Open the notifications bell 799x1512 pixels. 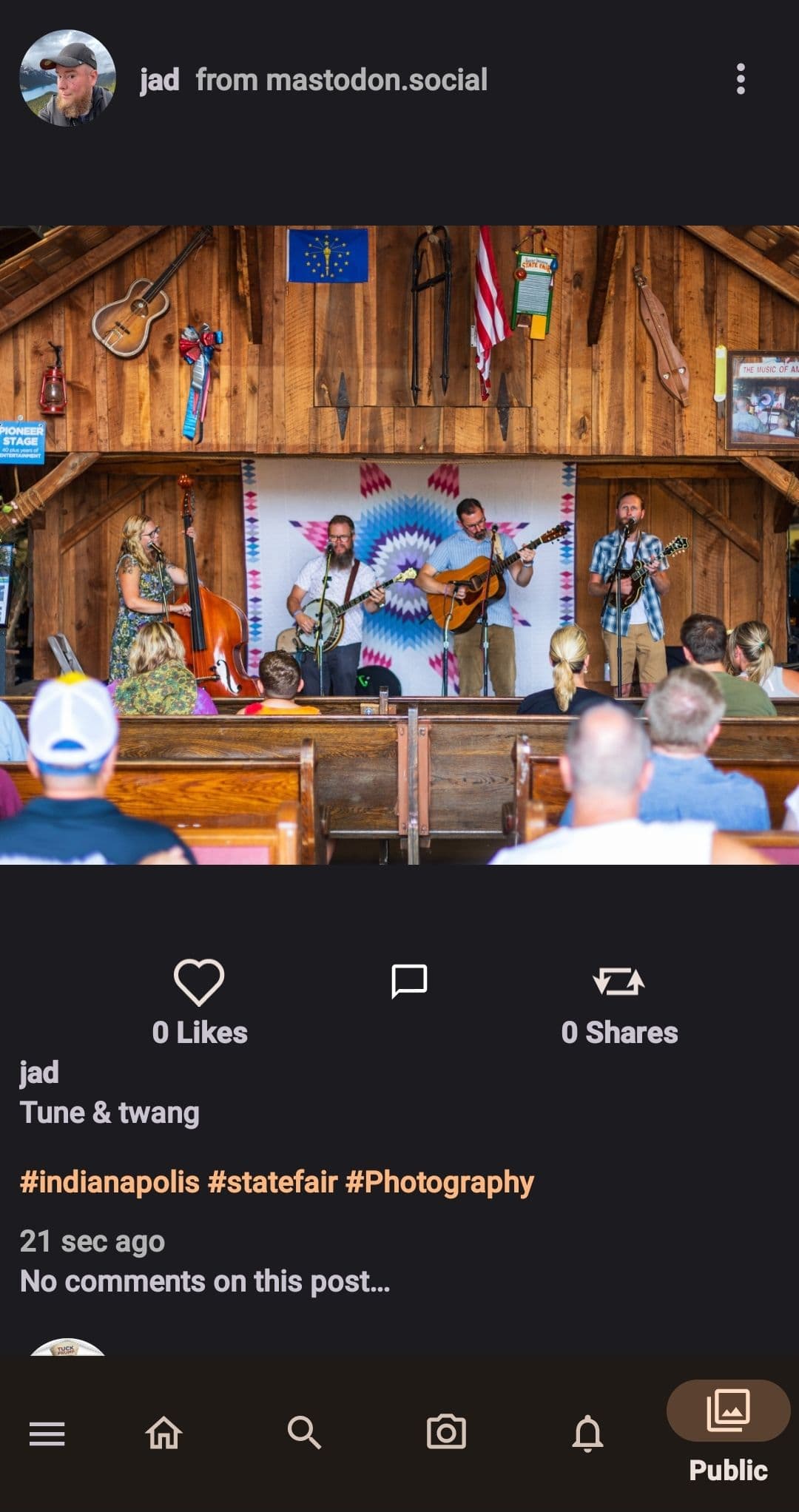[x=587, y=1434]
